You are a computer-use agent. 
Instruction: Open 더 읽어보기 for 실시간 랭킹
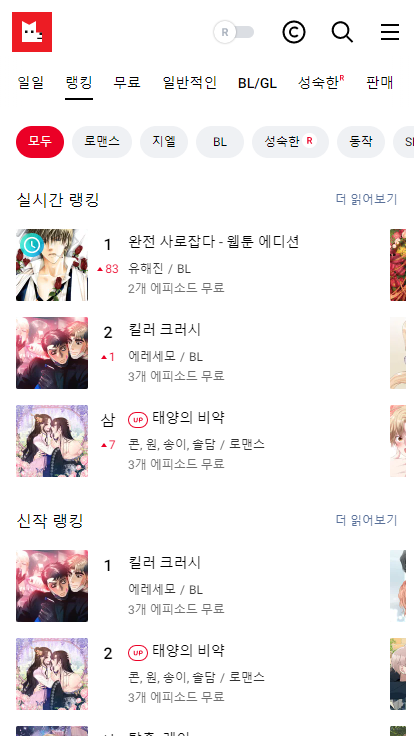[x=367, y=199]
